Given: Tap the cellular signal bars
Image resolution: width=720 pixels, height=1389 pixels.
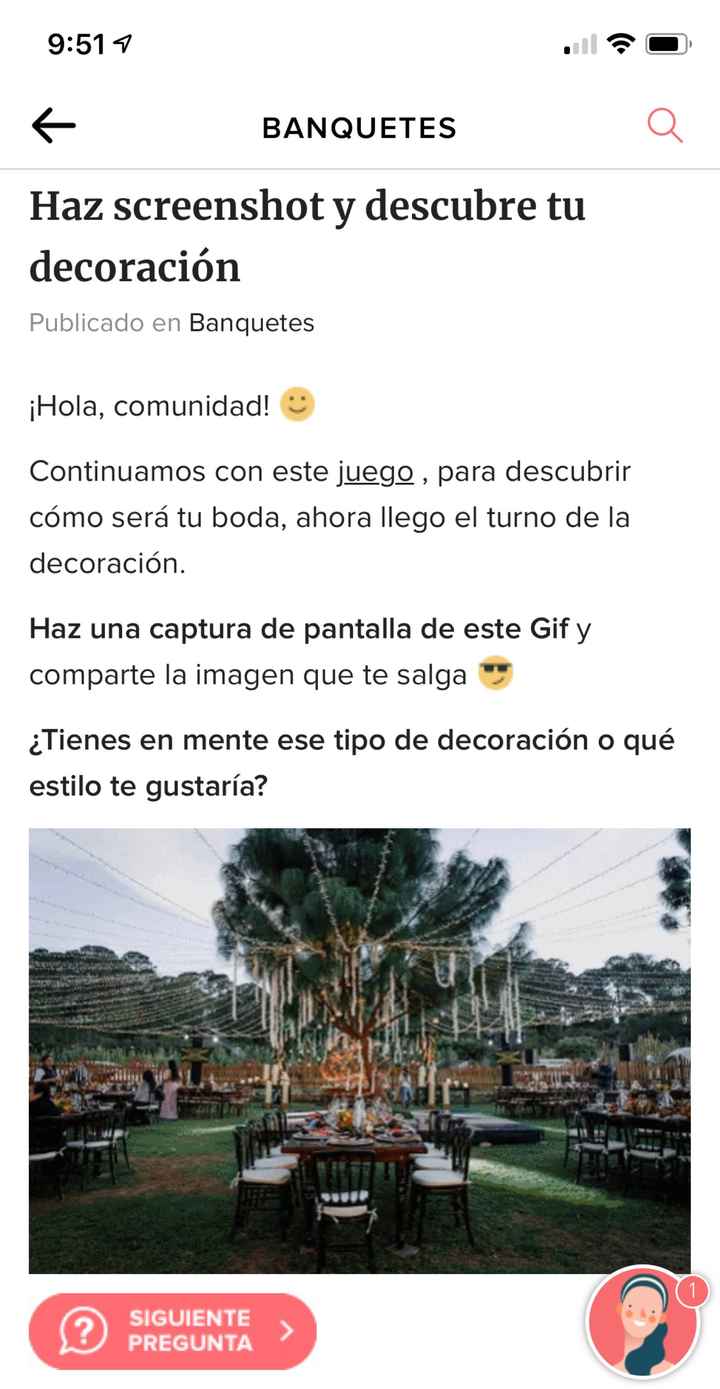Looking at the screenshot, I should (566, 44).
